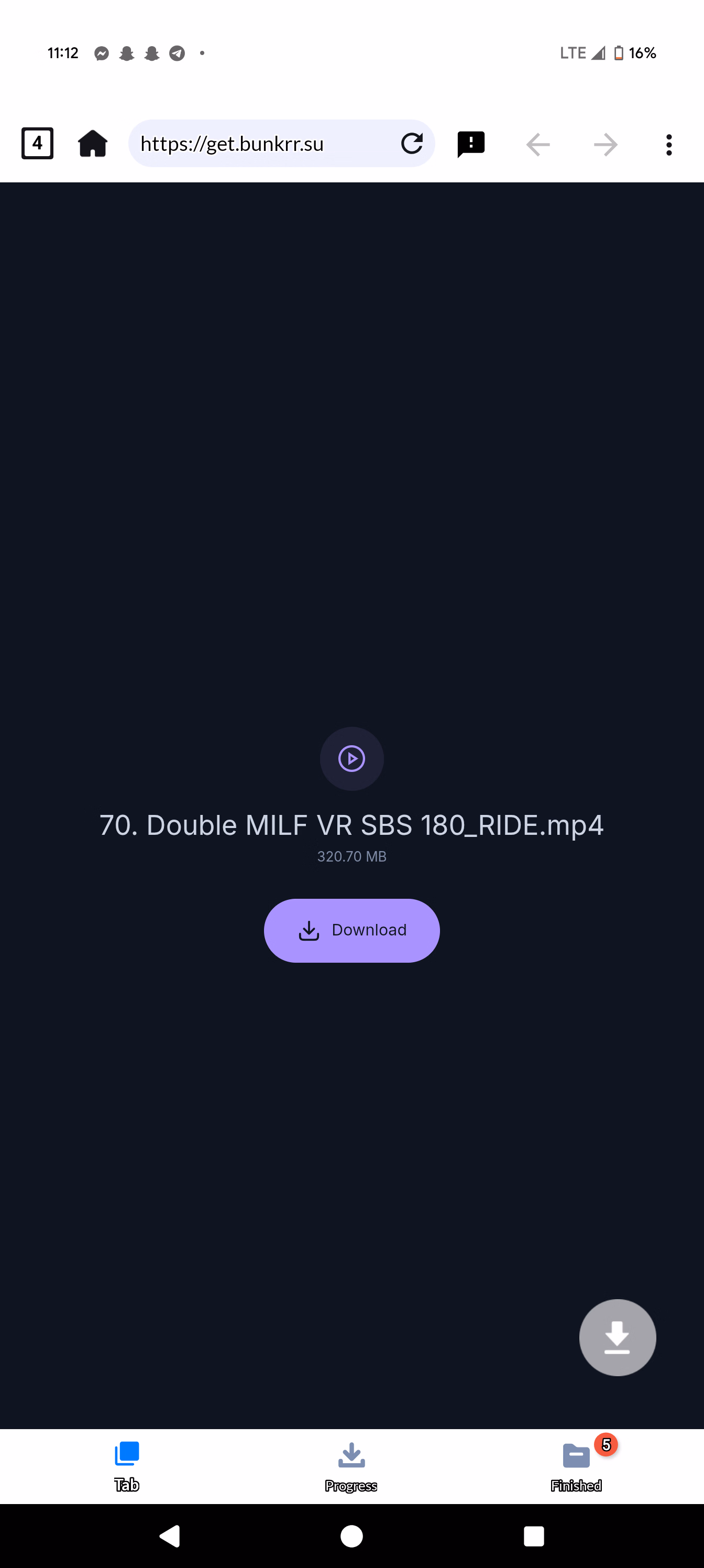The height and width of the screenshot is (1568, 704).
Task: Play the video preview
Action: pos(351,758)
